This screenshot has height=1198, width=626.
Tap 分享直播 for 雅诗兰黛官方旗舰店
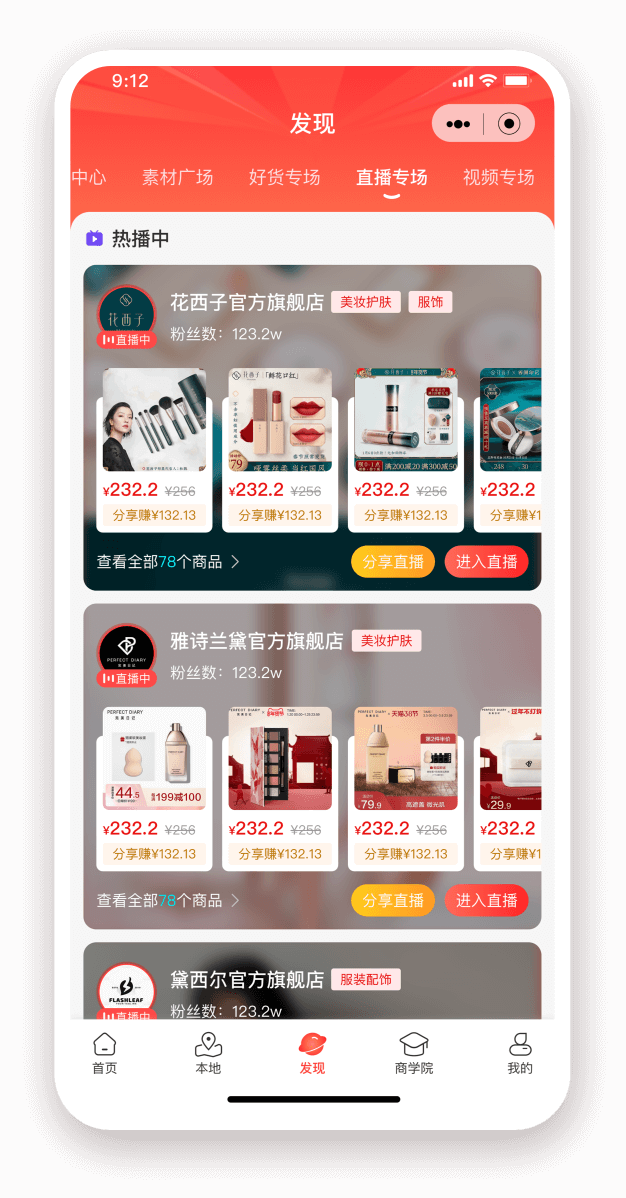point(393,901)
